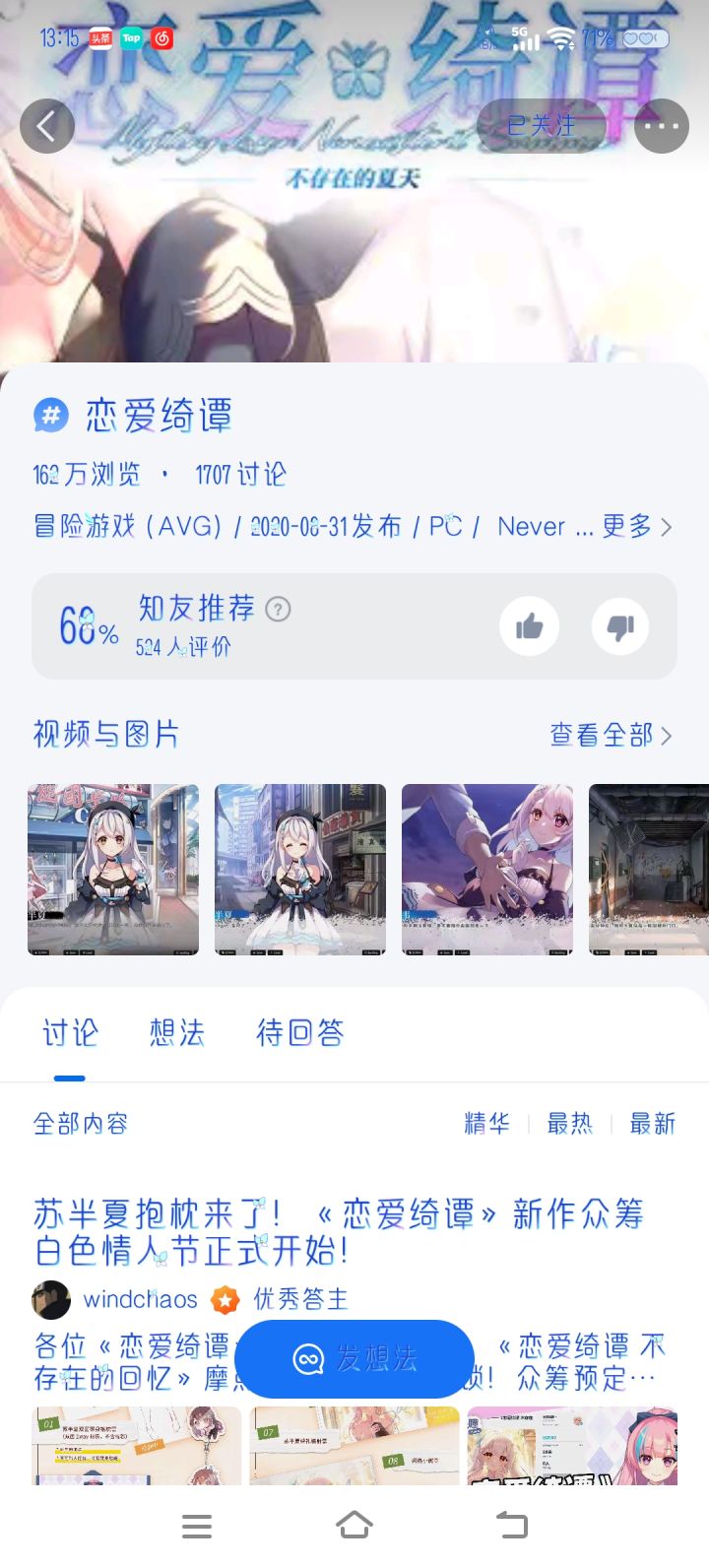Tap the back navigation icon at bottom right
Viewport: 709px width, 1568px height.
511,1524
